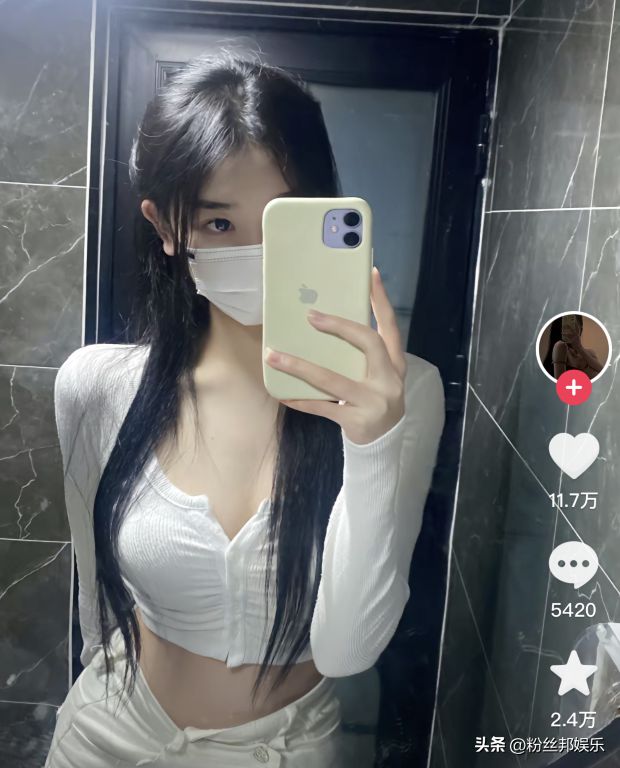The image size is (620, 768).
Task: Add the video to favorites with the star
Action: [574, 675]
